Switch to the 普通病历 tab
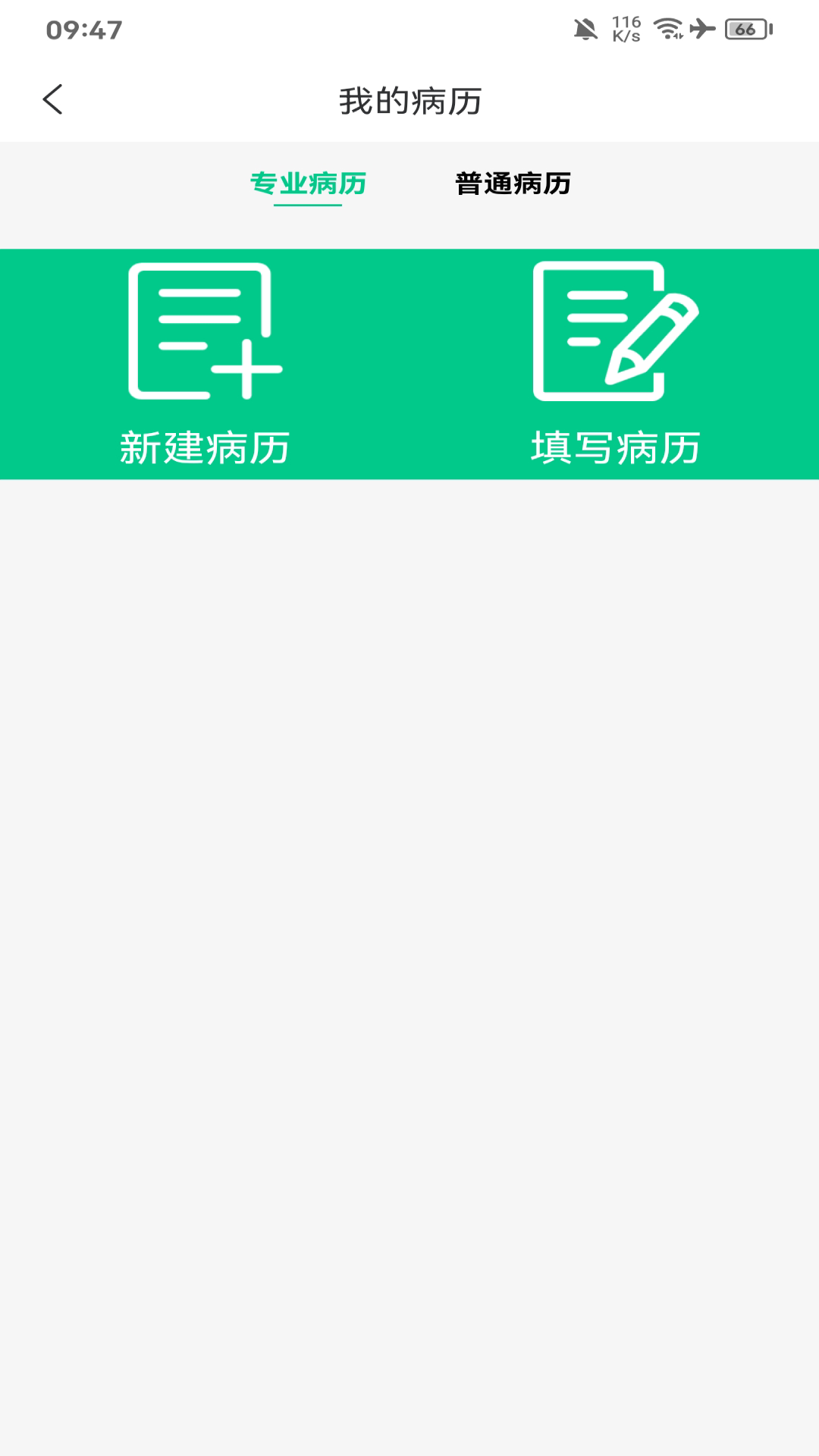This screenshot has height=1456, width=819. tap(512, 183)
